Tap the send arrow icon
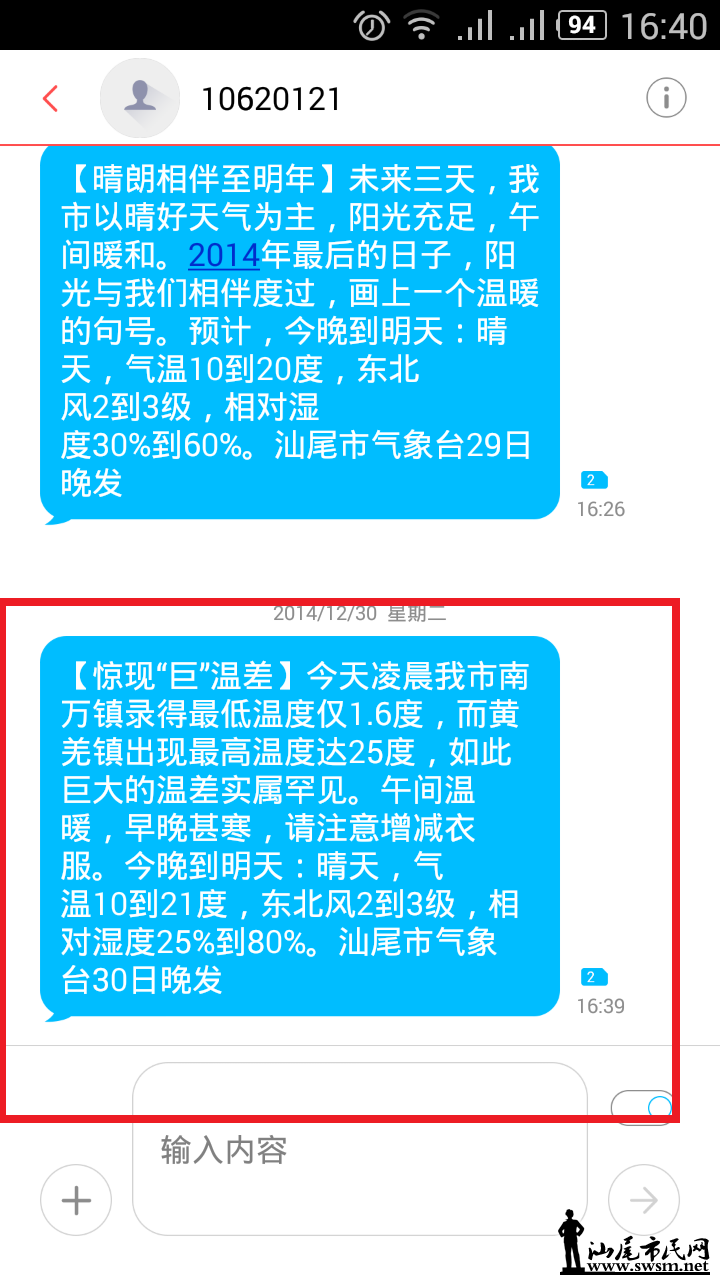 tap(644, 1199)
